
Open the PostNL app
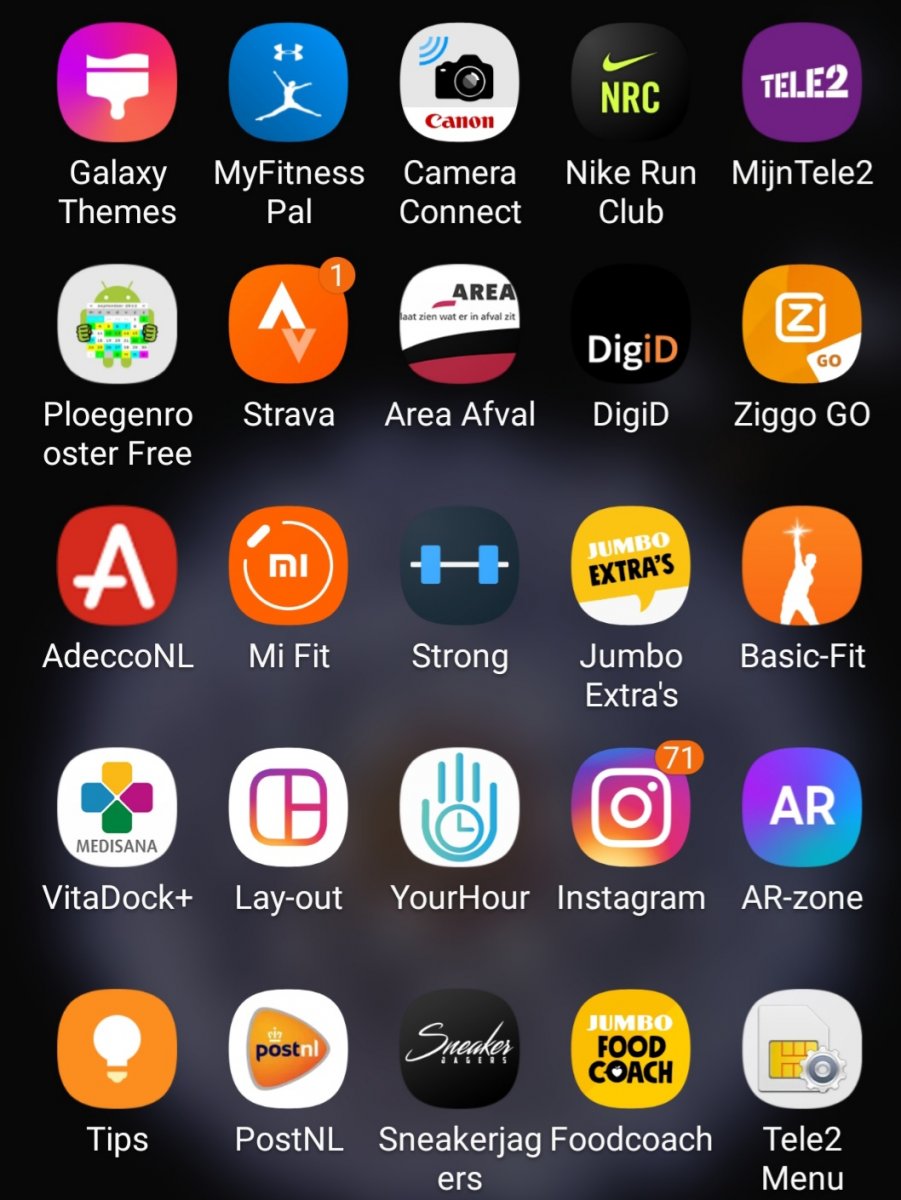click(x=288, y=1049)
